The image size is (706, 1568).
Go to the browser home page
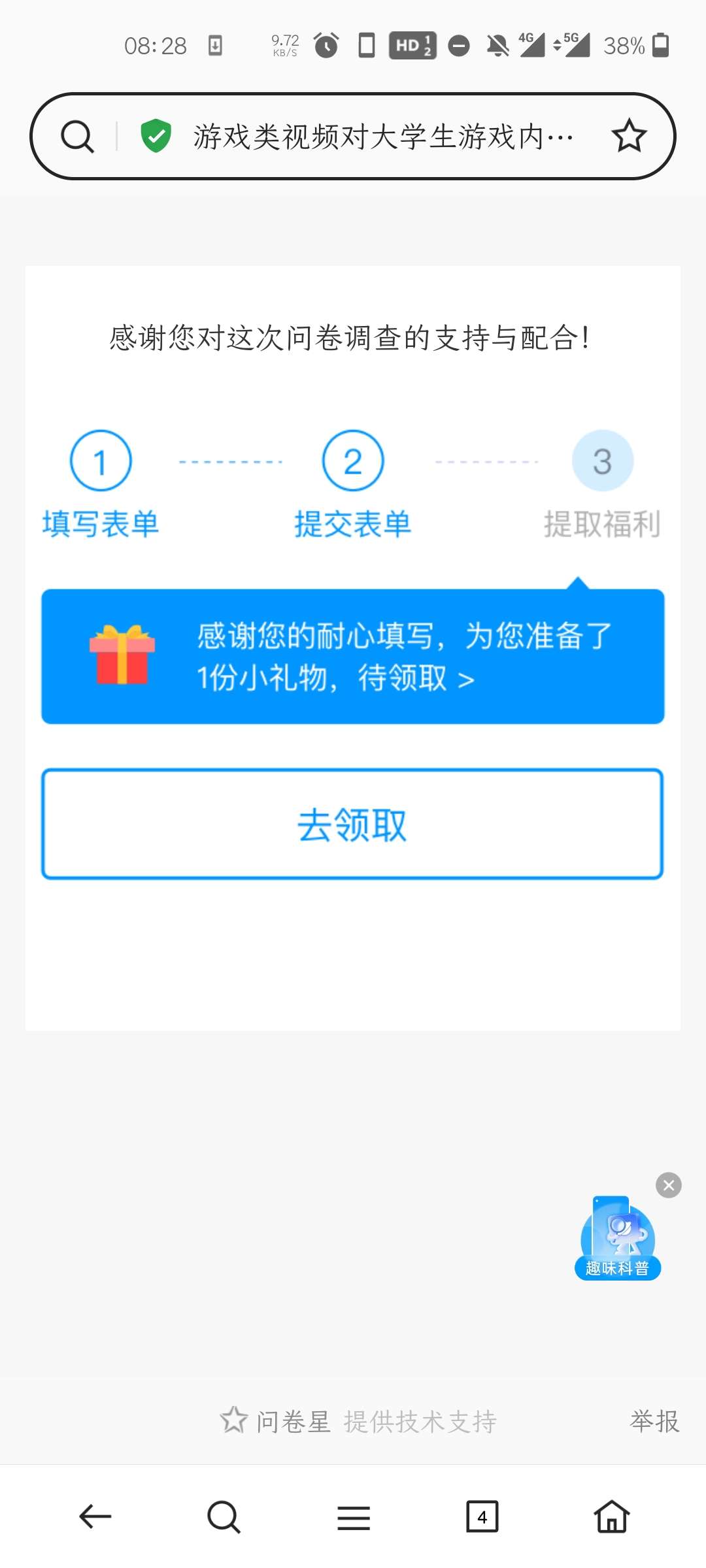tap(611, 1516)
